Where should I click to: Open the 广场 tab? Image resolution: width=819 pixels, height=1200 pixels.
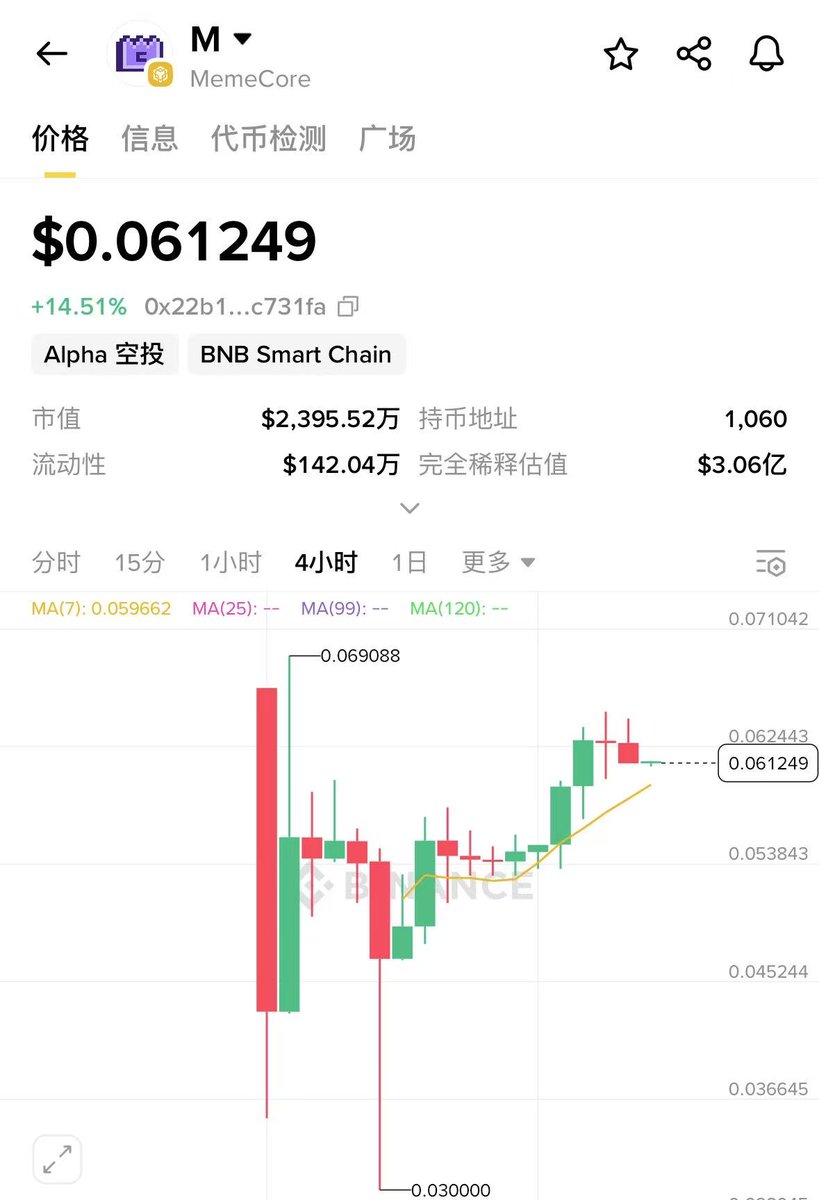tap(387, 139)
